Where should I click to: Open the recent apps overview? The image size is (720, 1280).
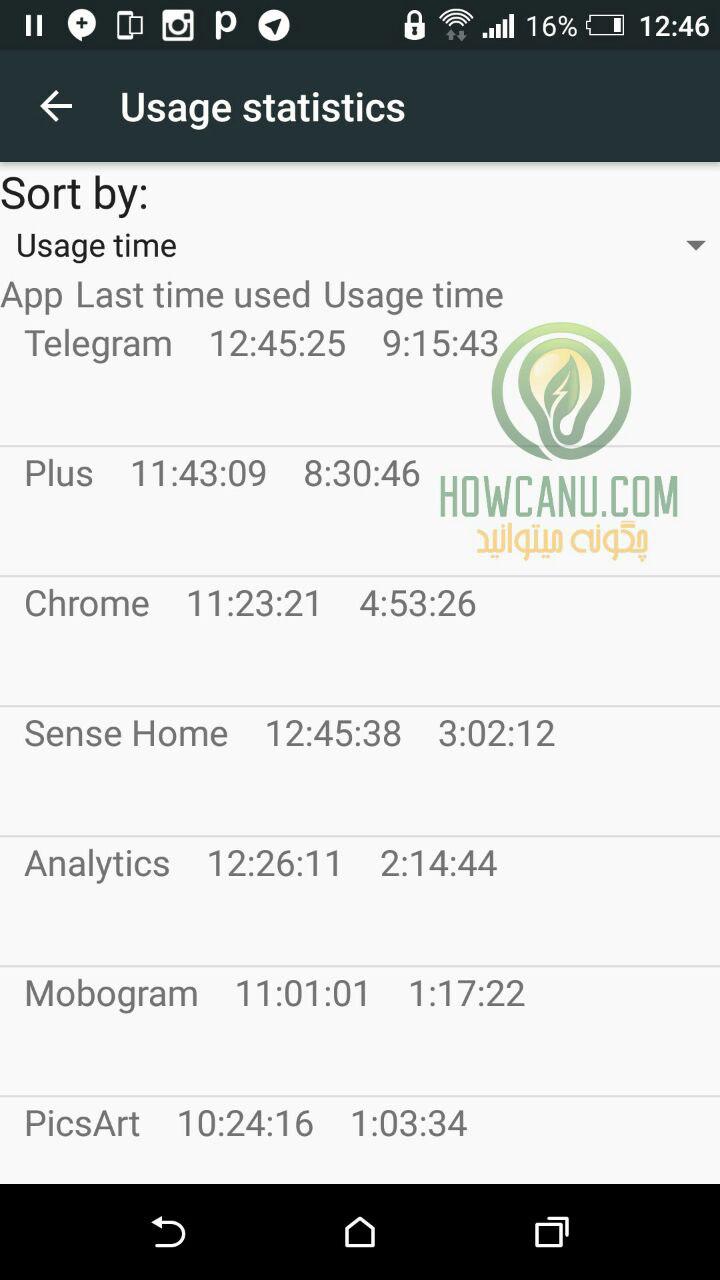pyautogui.click(x=551, y=1232)
